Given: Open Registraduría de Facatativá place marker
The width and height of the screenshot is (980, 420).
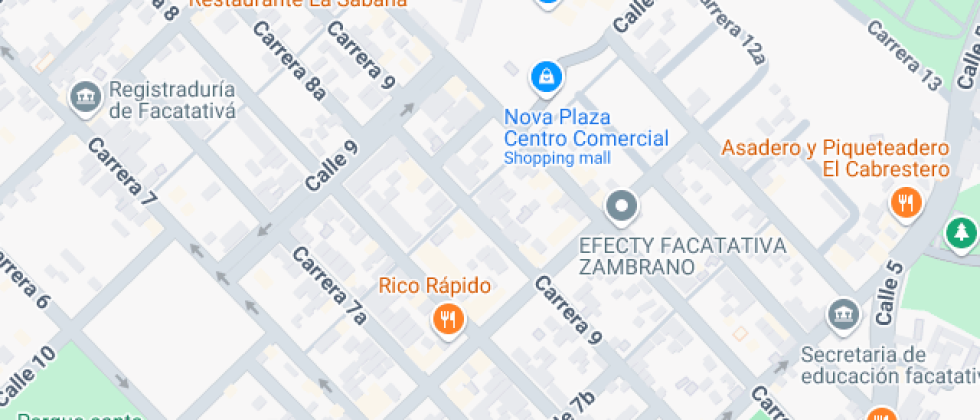Looking at the screenshot, I should coord(85,97).
